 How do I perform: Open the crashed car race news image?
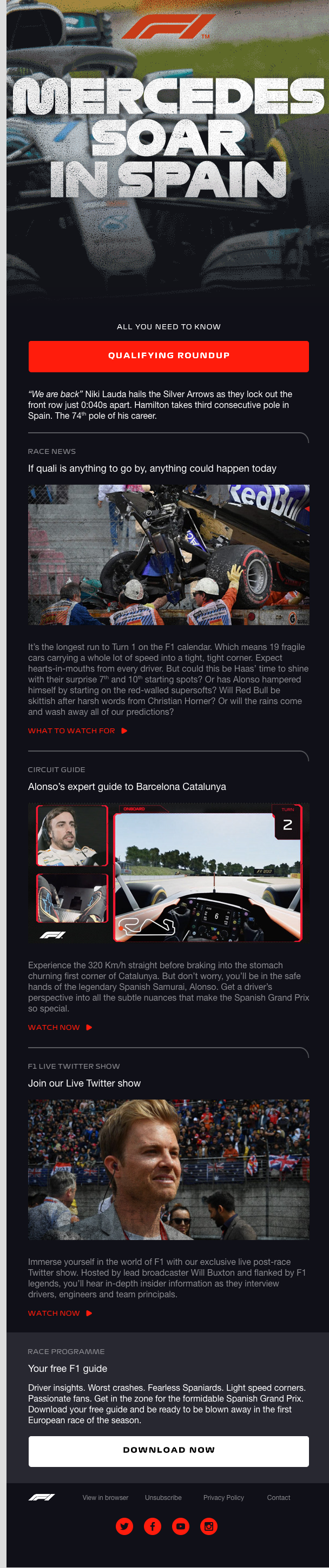[168, 554]
